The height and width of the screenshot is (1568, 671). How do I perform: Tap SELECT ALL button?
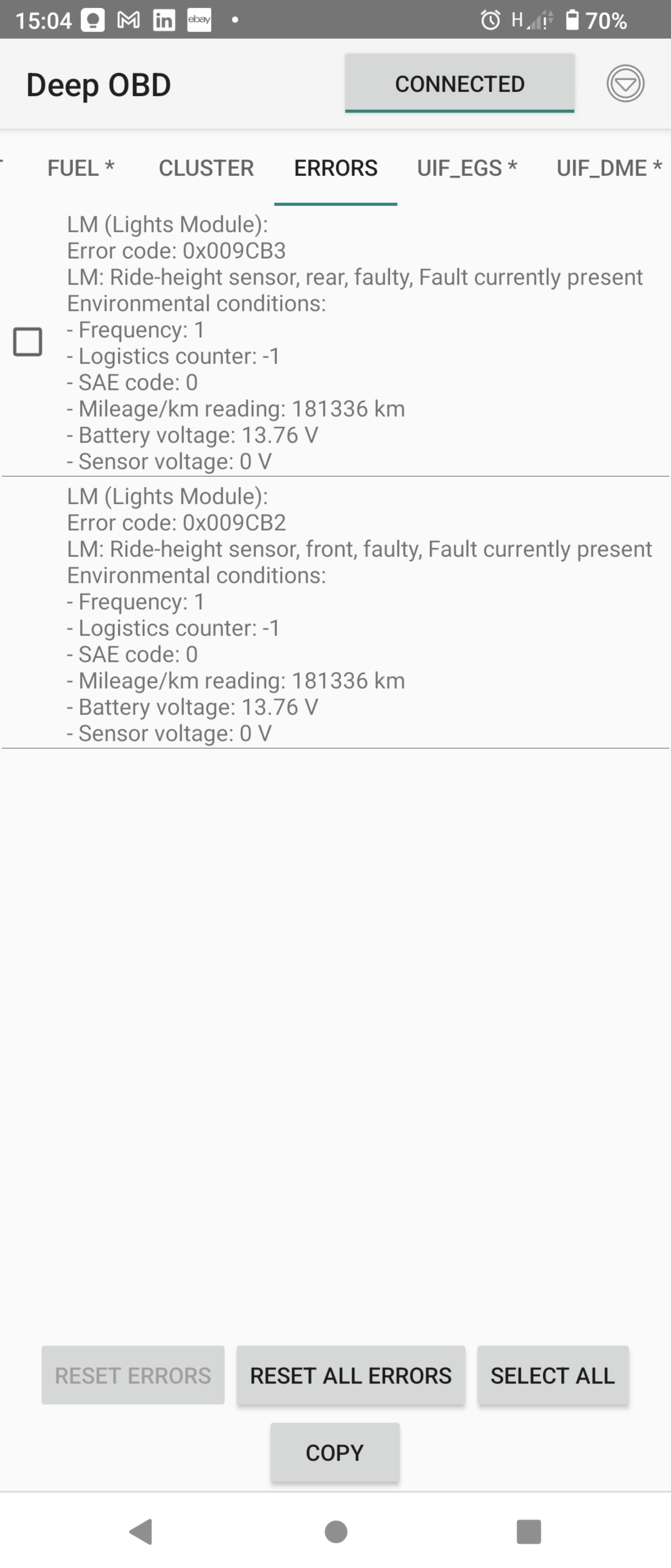[x=552, y=1375]
